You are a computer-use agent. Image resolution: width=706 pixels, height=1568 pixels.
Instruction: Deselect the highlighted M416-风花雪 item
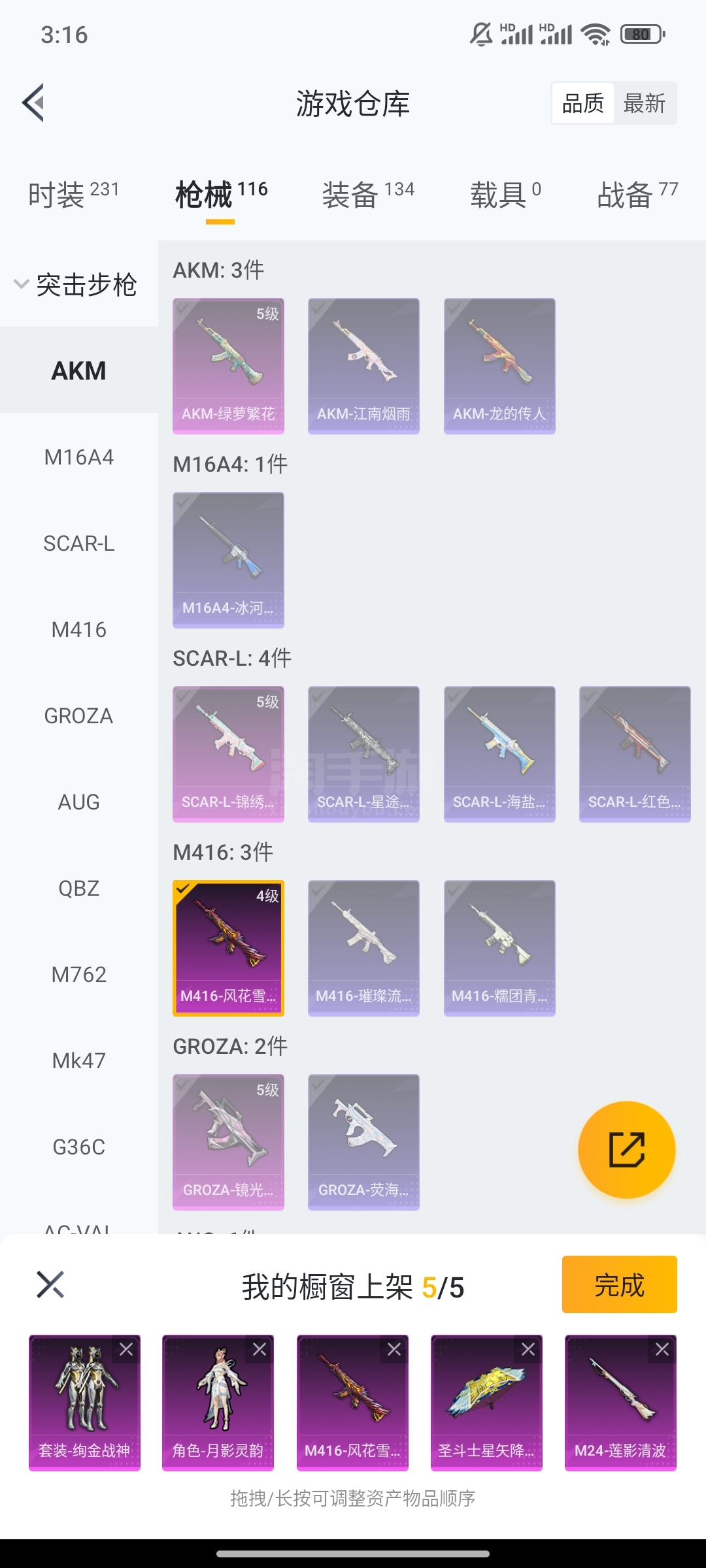tap(228, 948)
